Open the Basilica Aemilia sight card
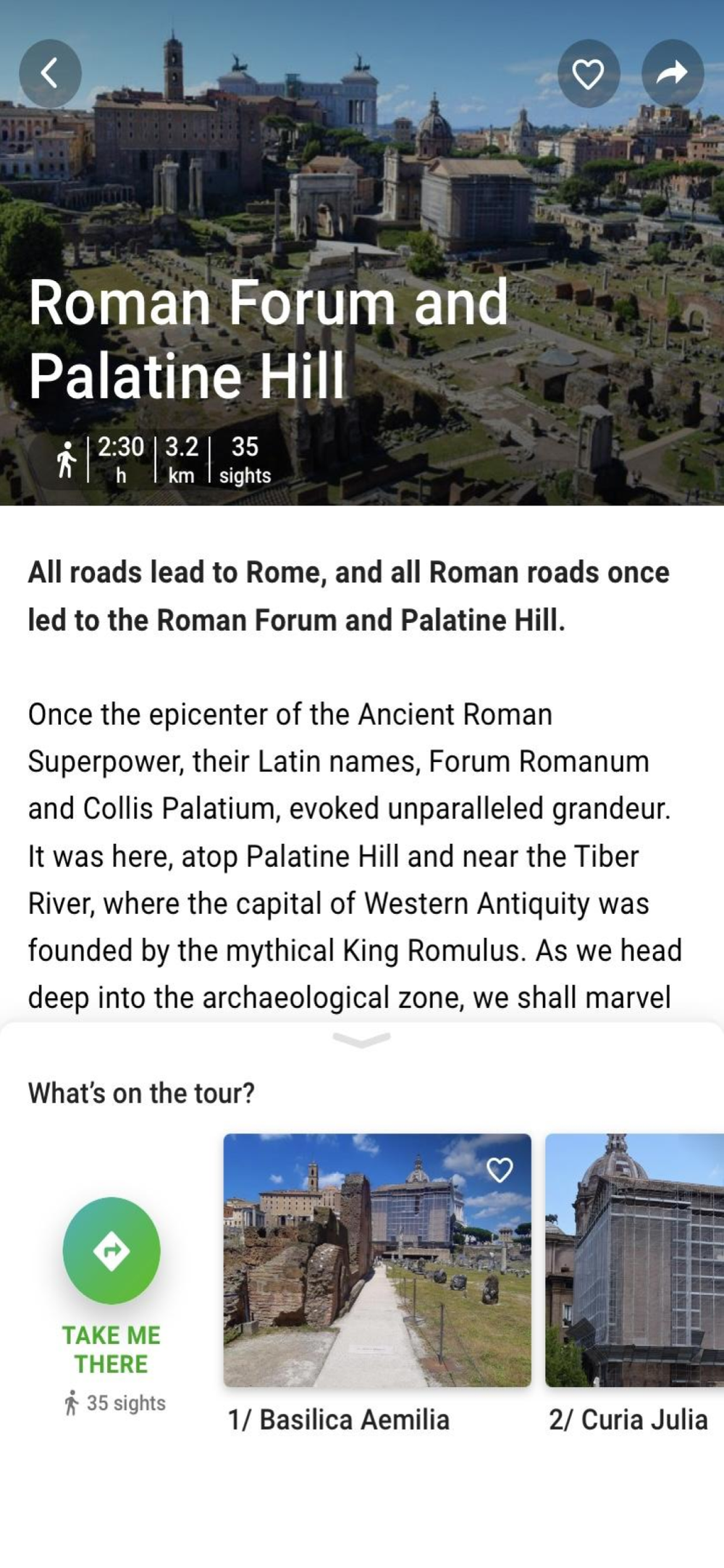Image resolution: width=724 pixels, height=1568 pixels. (x=376, y=1260)
